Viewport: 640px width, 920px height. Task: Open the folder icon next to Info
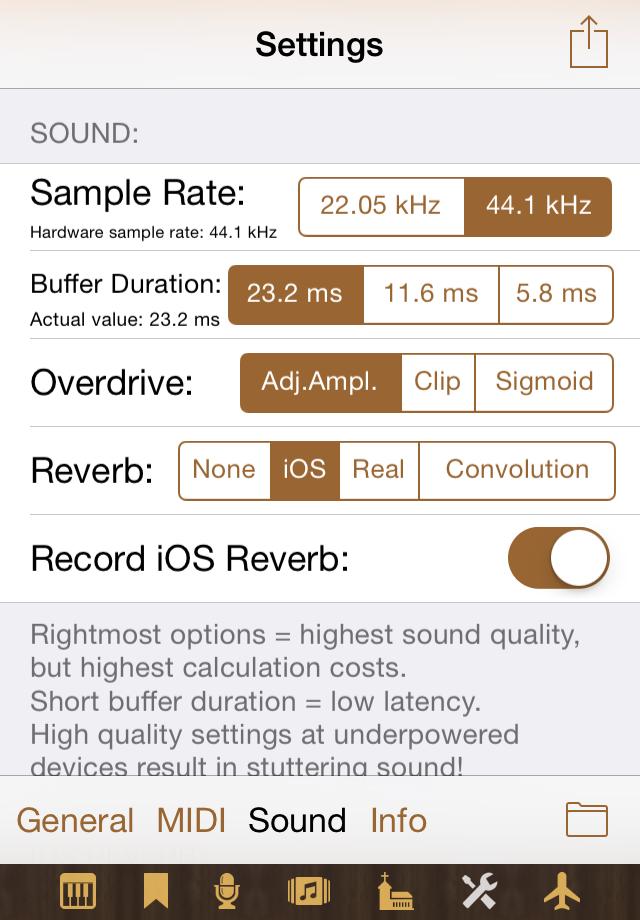click(587, 819)
